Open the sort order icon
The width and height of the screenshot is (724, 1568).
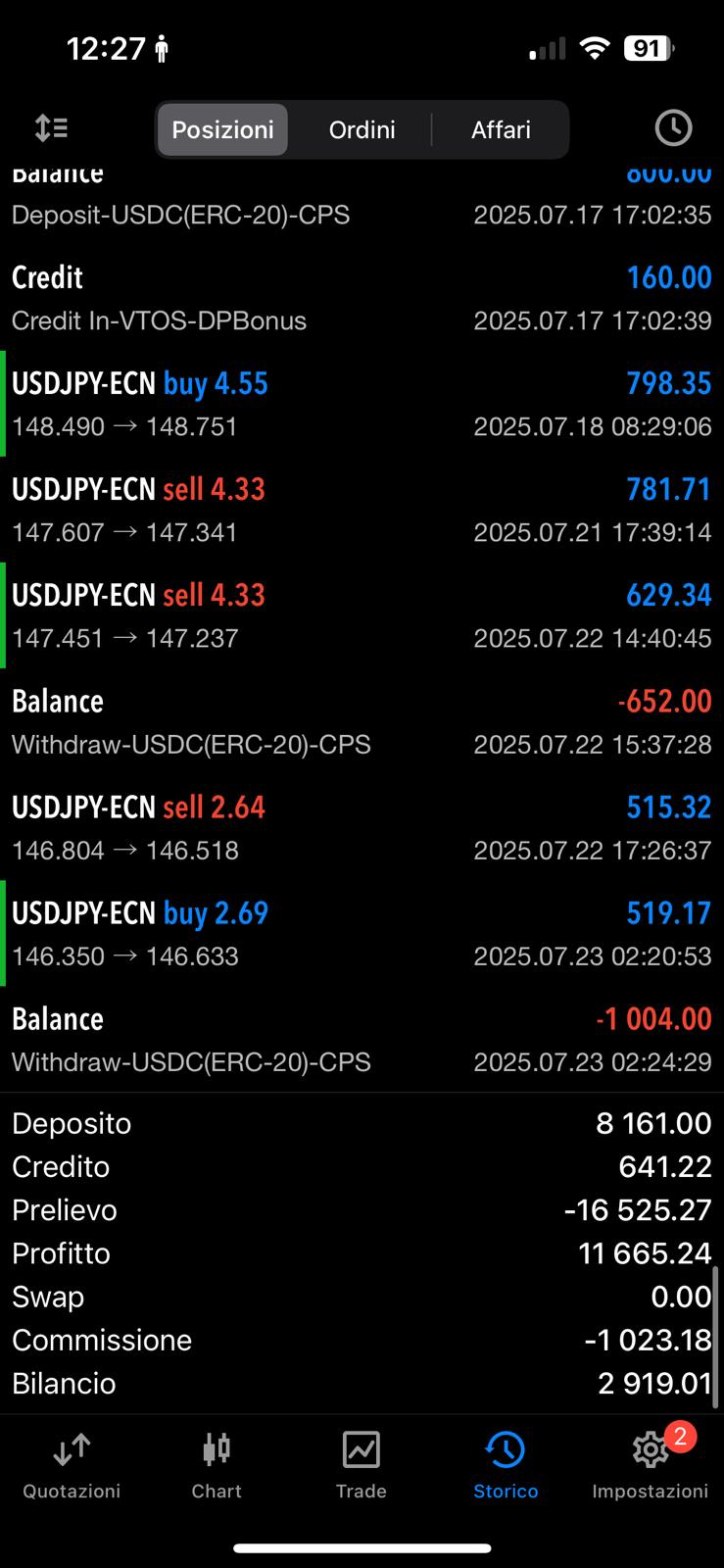pyautogui.click(x=51, y=128)
